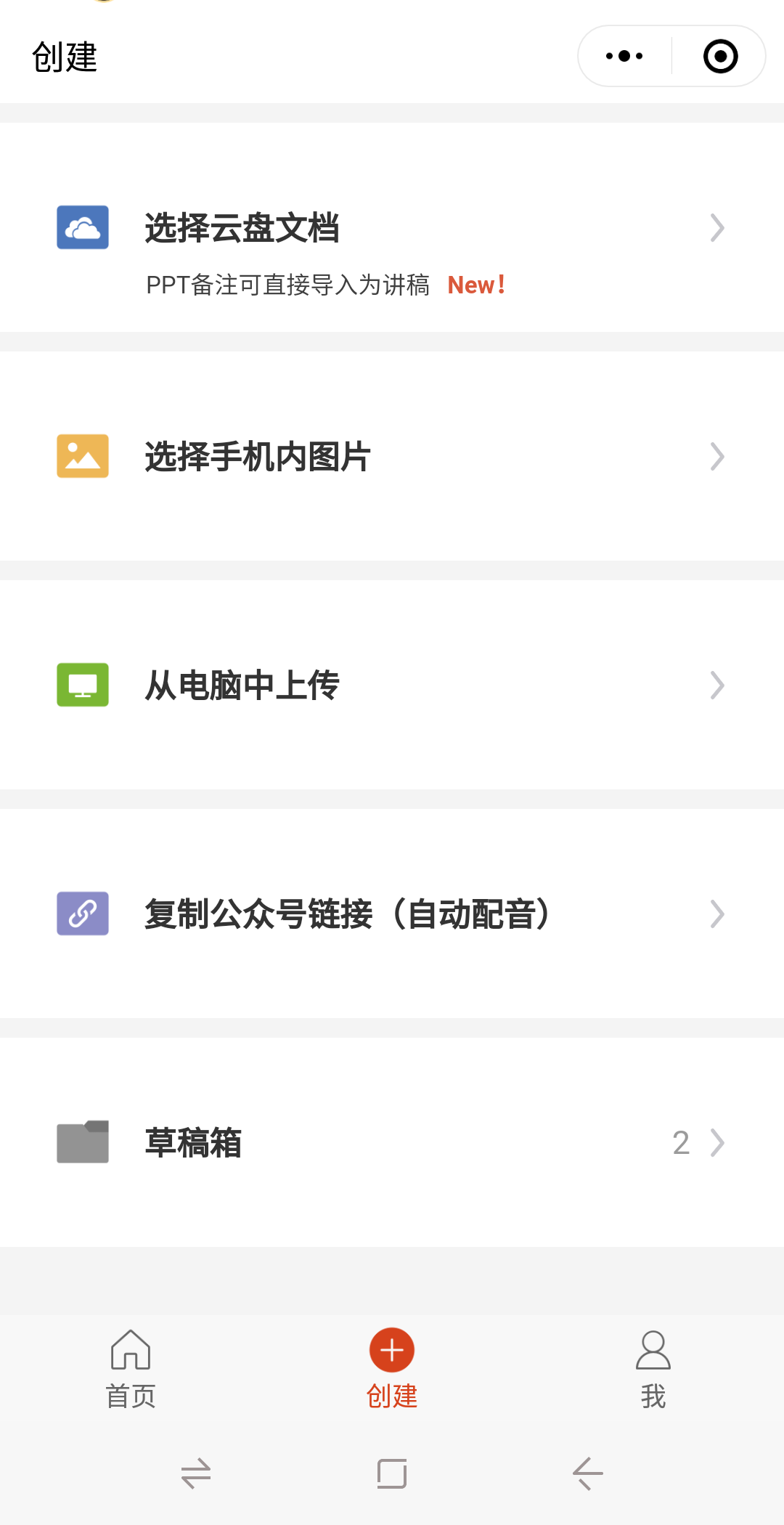The width and height of the screenshot is (784, 1525).
Task: Choose 选择手机内图片 to pick phone photos
Action: point(392,456)
